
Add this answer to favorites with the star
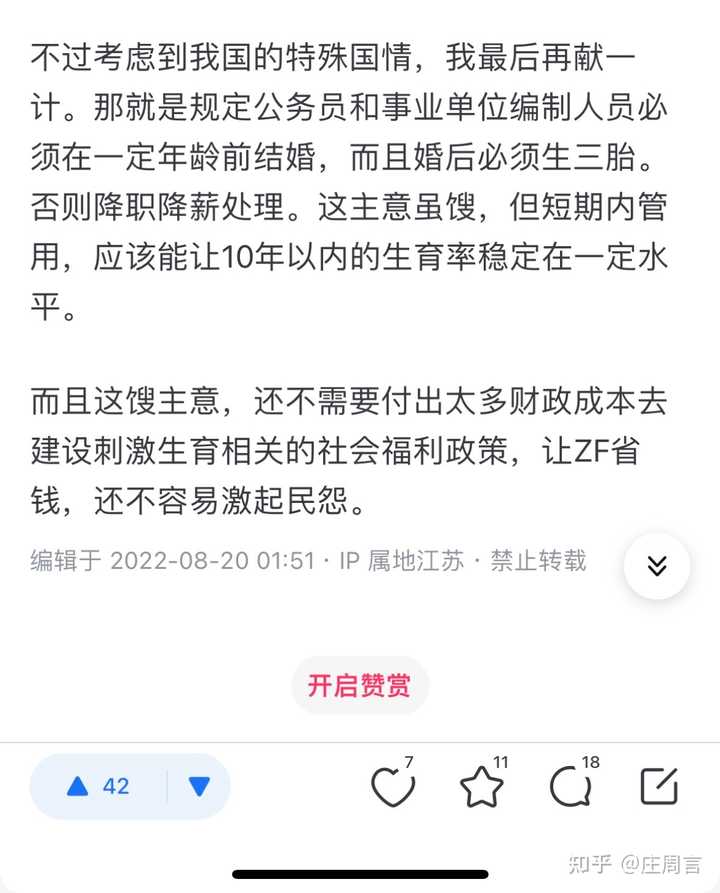[x=481, y=787]
